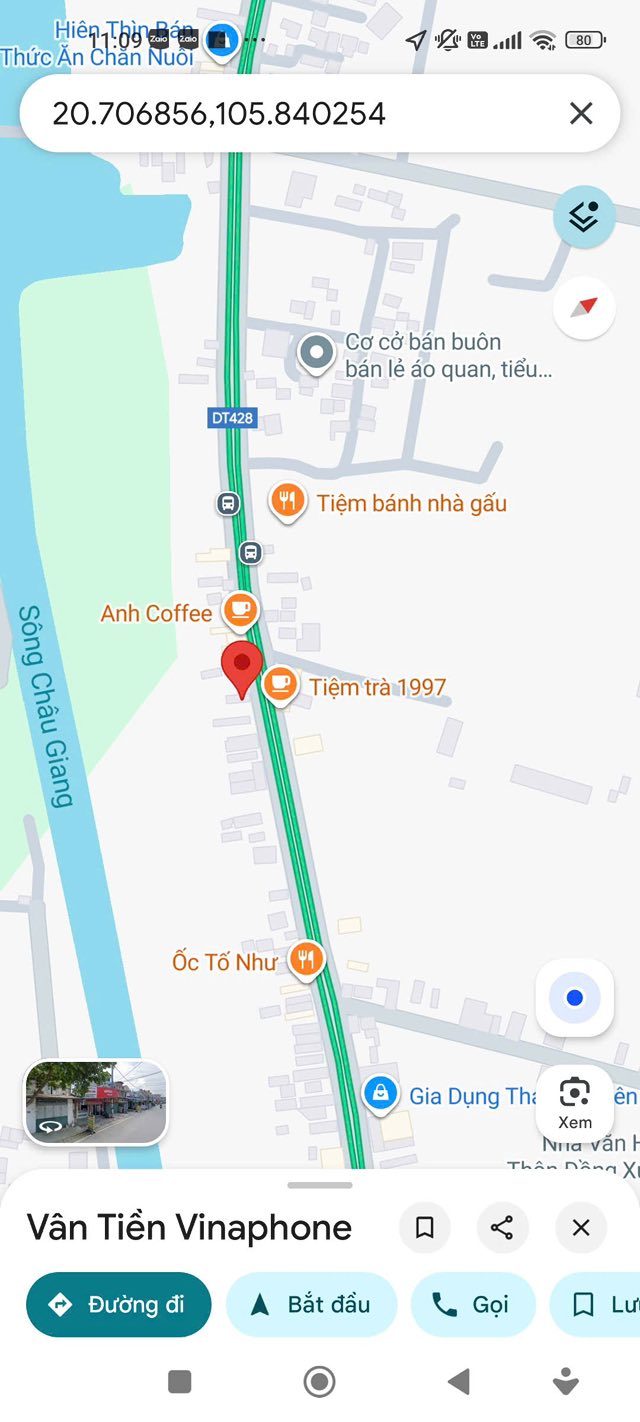Select the Ốc Tố Như restaurant marker
Screen dimensions: 640x1422
(307, 959)
